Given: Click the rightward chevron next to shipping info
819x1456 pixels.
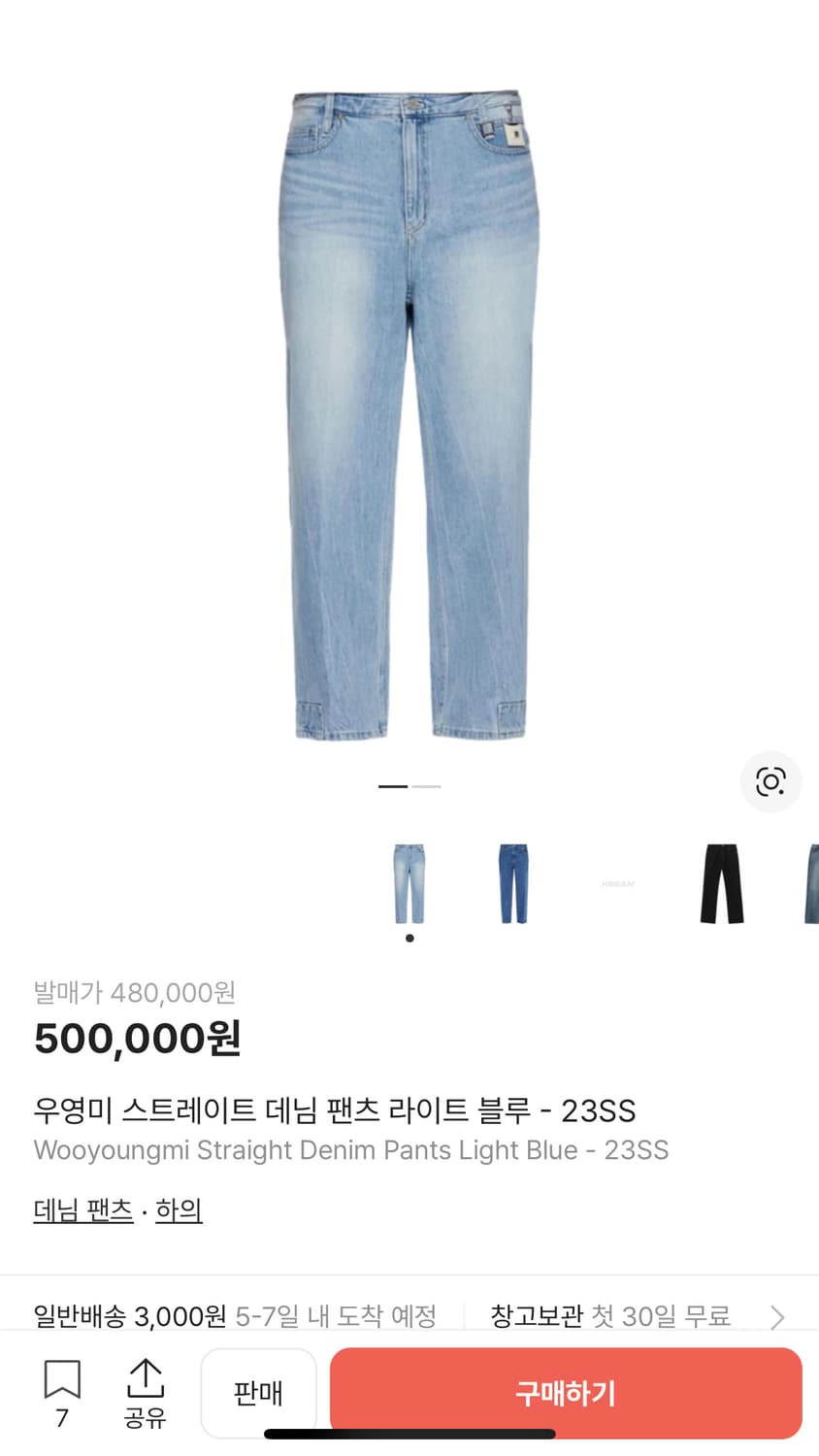Looking at the screenshot, I should (x=776, y=1317).
